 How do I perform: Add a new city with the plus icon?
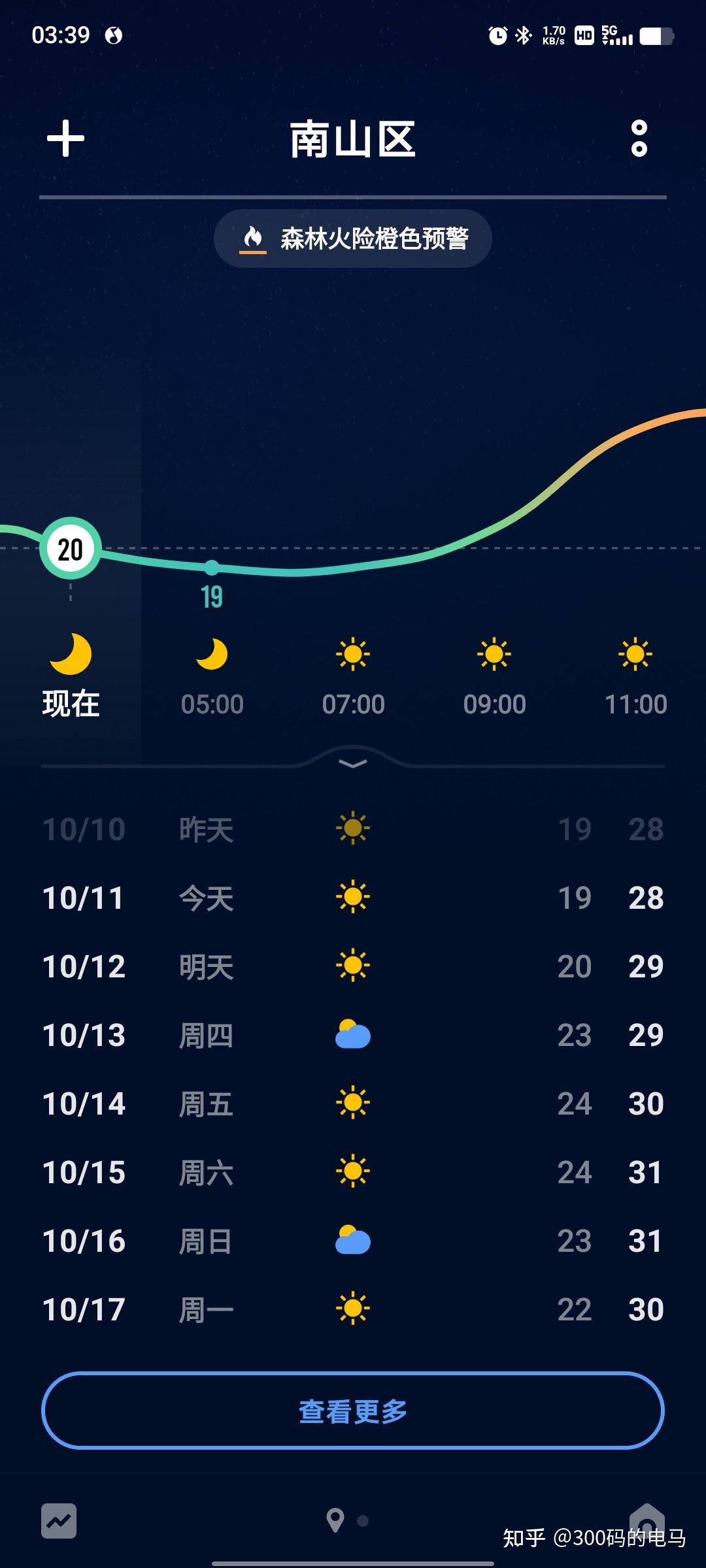66,139
